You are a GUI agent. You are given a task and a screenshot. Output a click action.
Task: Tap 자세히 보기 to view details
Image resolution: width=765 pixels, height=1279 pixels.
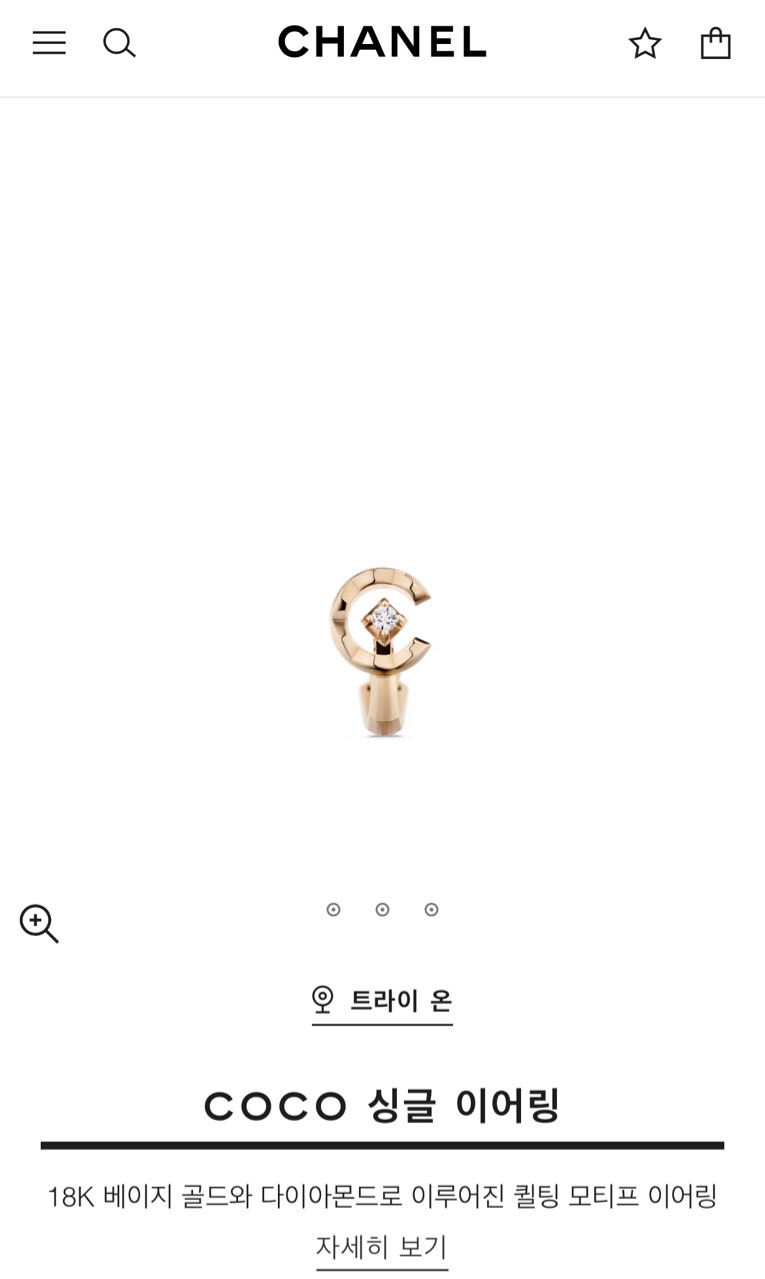382,1247
